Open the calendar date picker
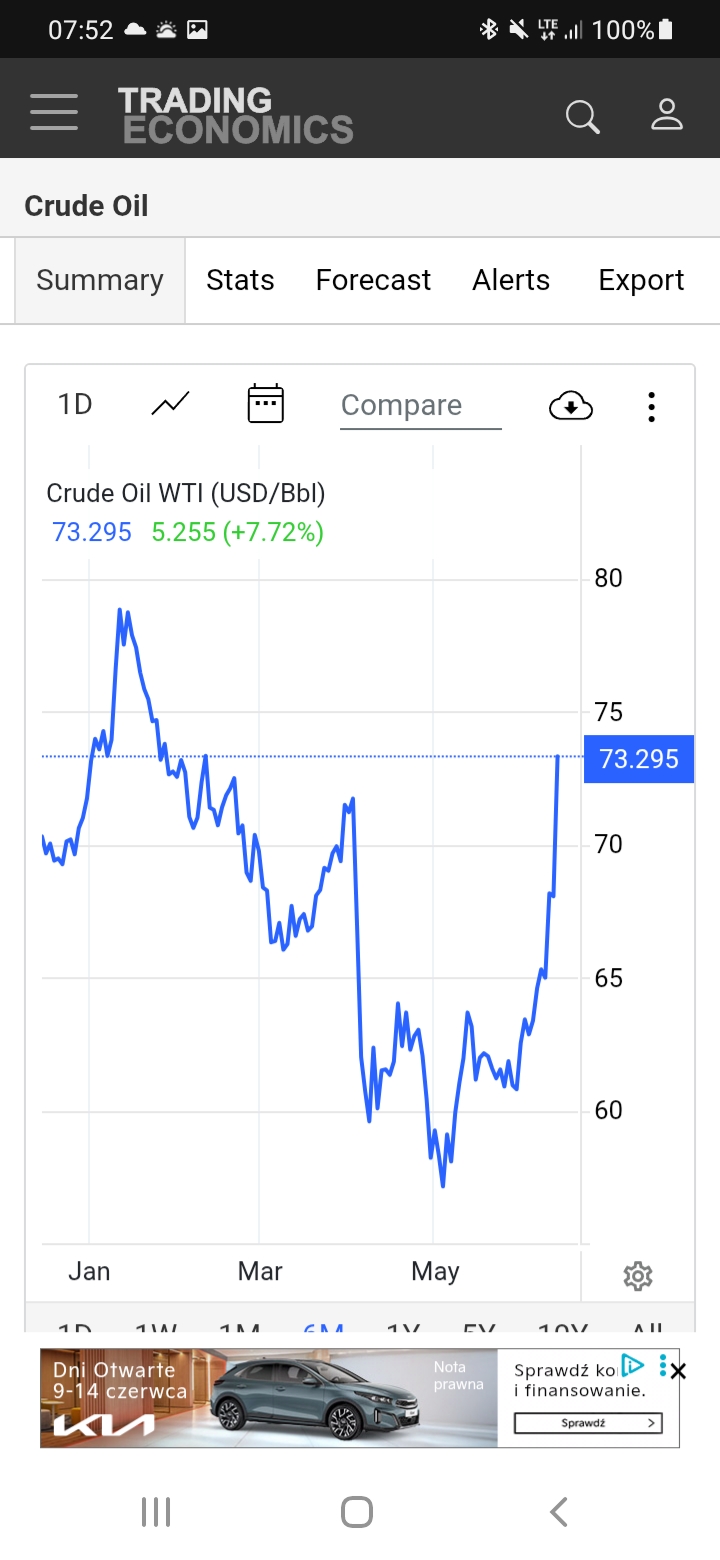 click(x=266, y=404)
